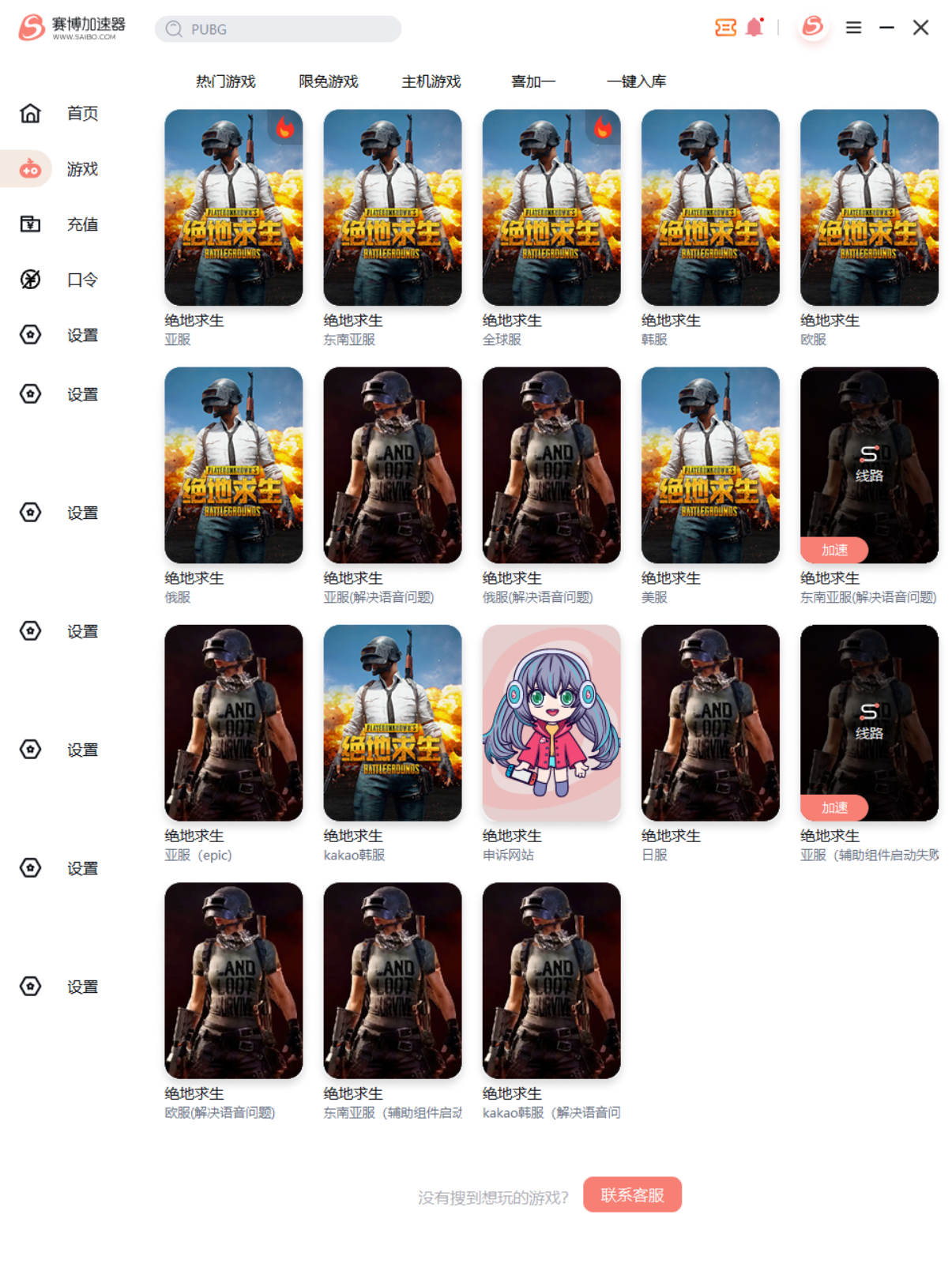Open the 绝地求生 kakao韩服 card

point(392,723)
